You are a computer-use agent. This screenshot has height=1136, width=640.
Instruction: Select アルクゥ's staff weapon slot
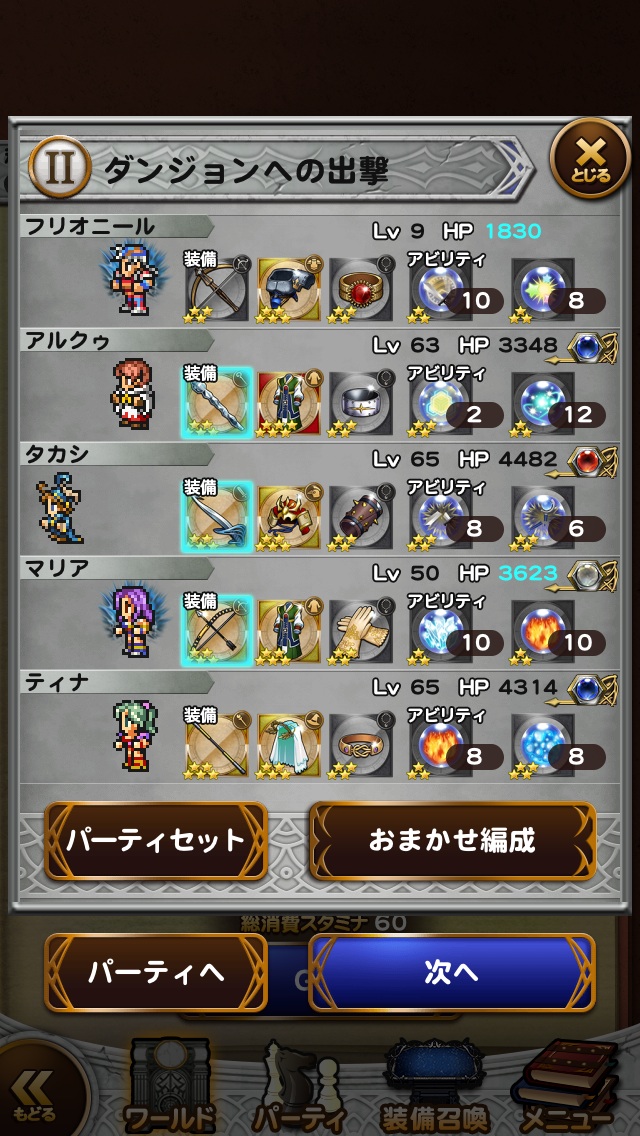(217, 402)
